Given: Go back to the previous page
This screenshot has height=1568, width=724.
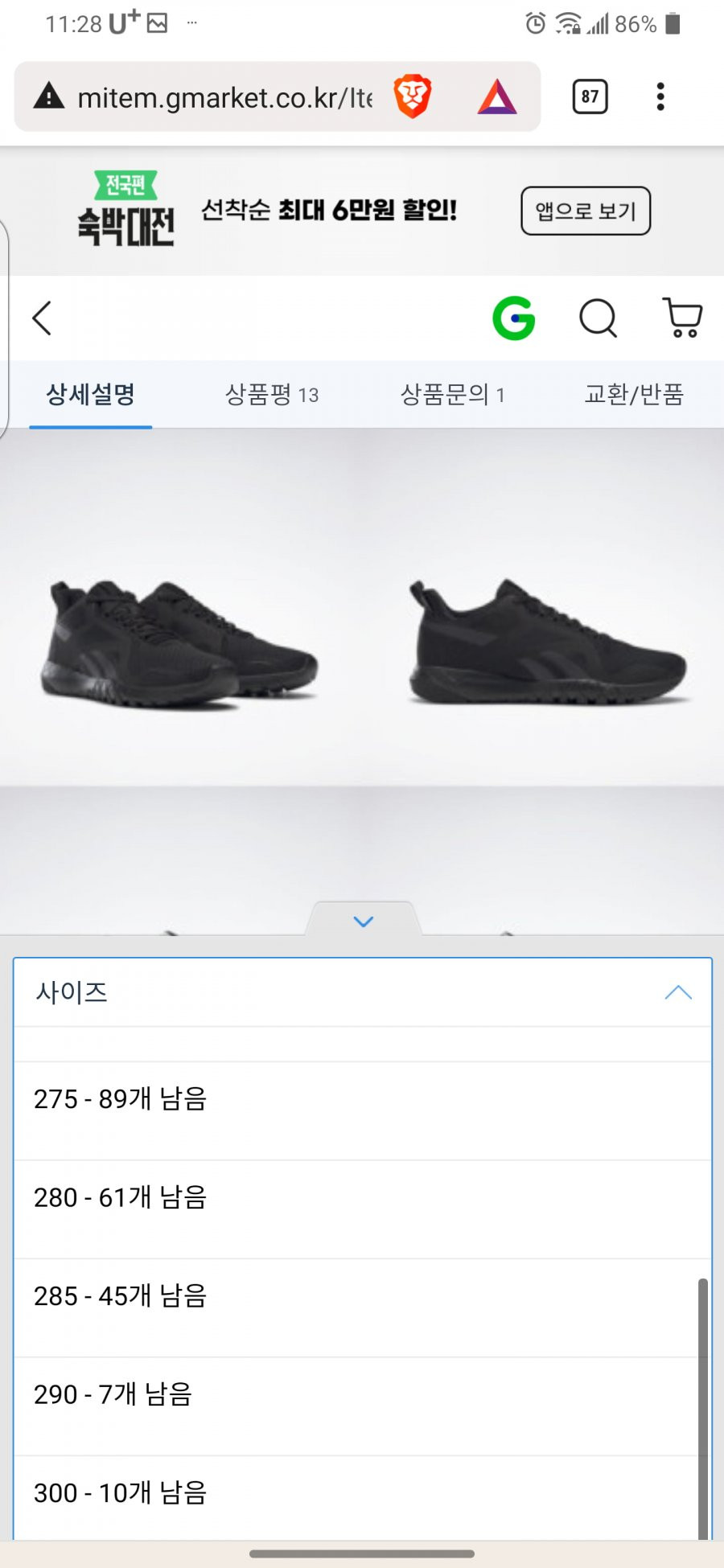Looking at the screenshot, I should click(43, 318).
